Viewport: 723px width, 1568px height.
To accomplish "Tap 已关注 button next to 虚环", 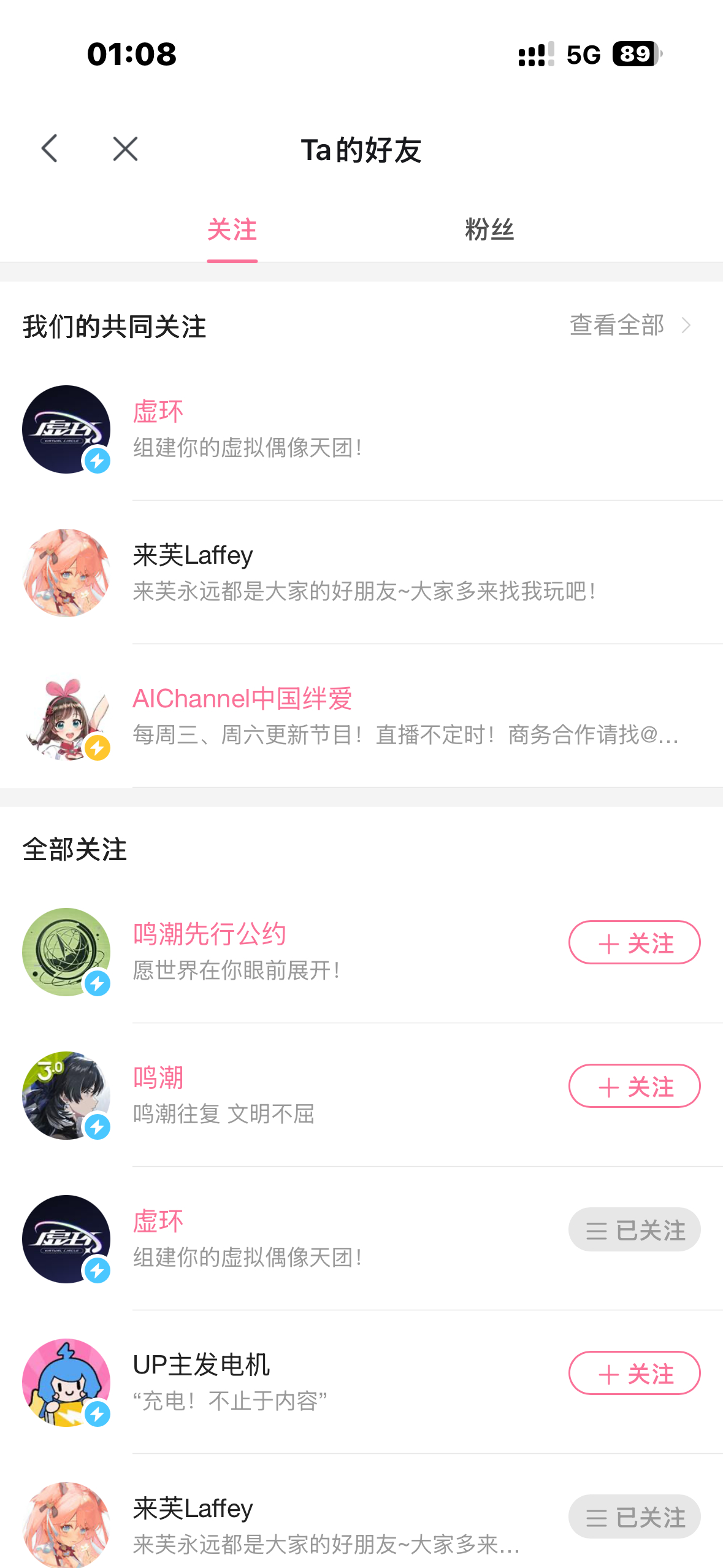I will coord(634,1230).
